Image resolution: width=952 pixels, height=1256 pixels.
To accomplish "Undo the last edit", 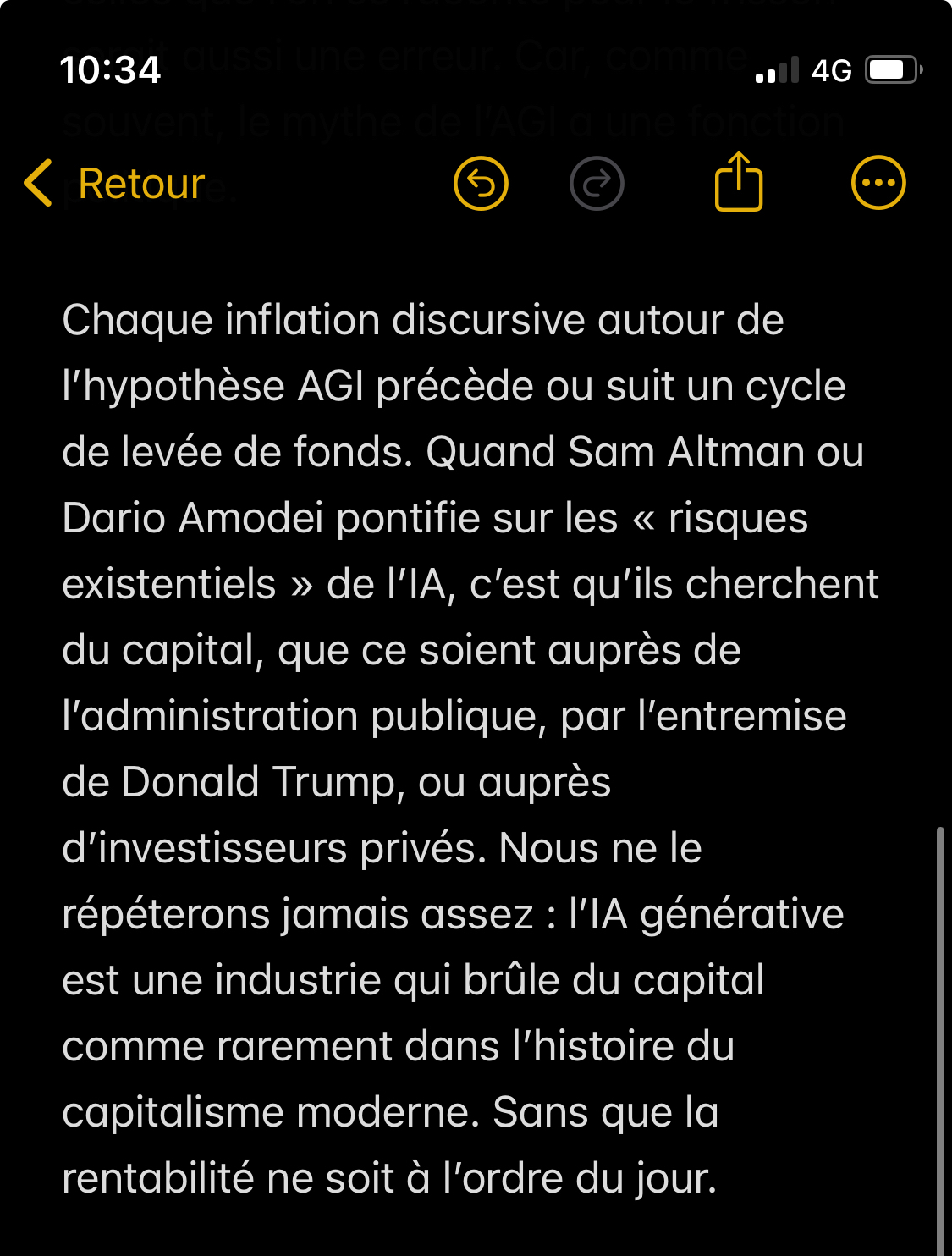I will coord(481,184).
